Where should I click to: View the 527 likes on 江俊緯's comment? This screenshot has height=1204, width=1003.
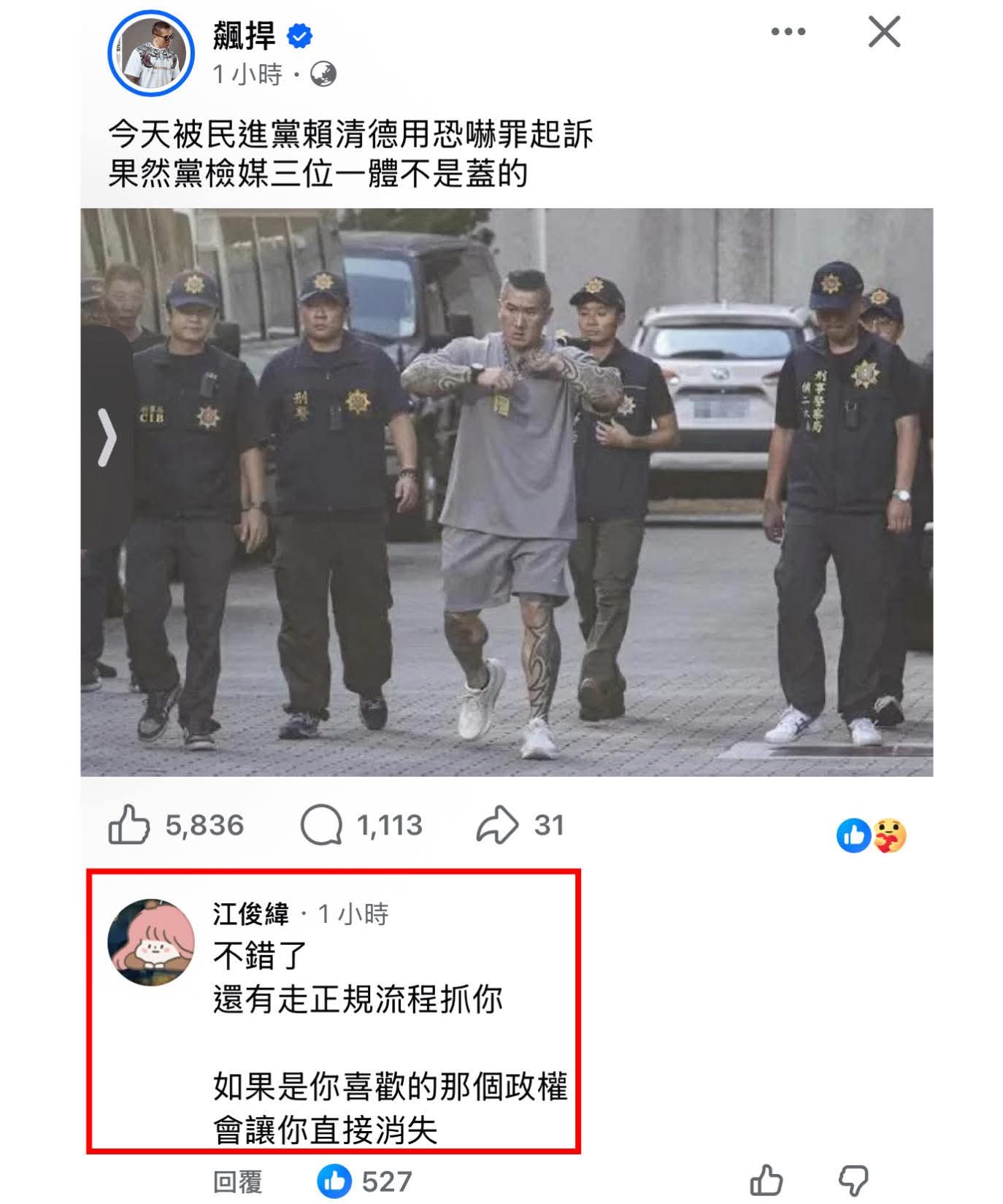click(365, 1181)
